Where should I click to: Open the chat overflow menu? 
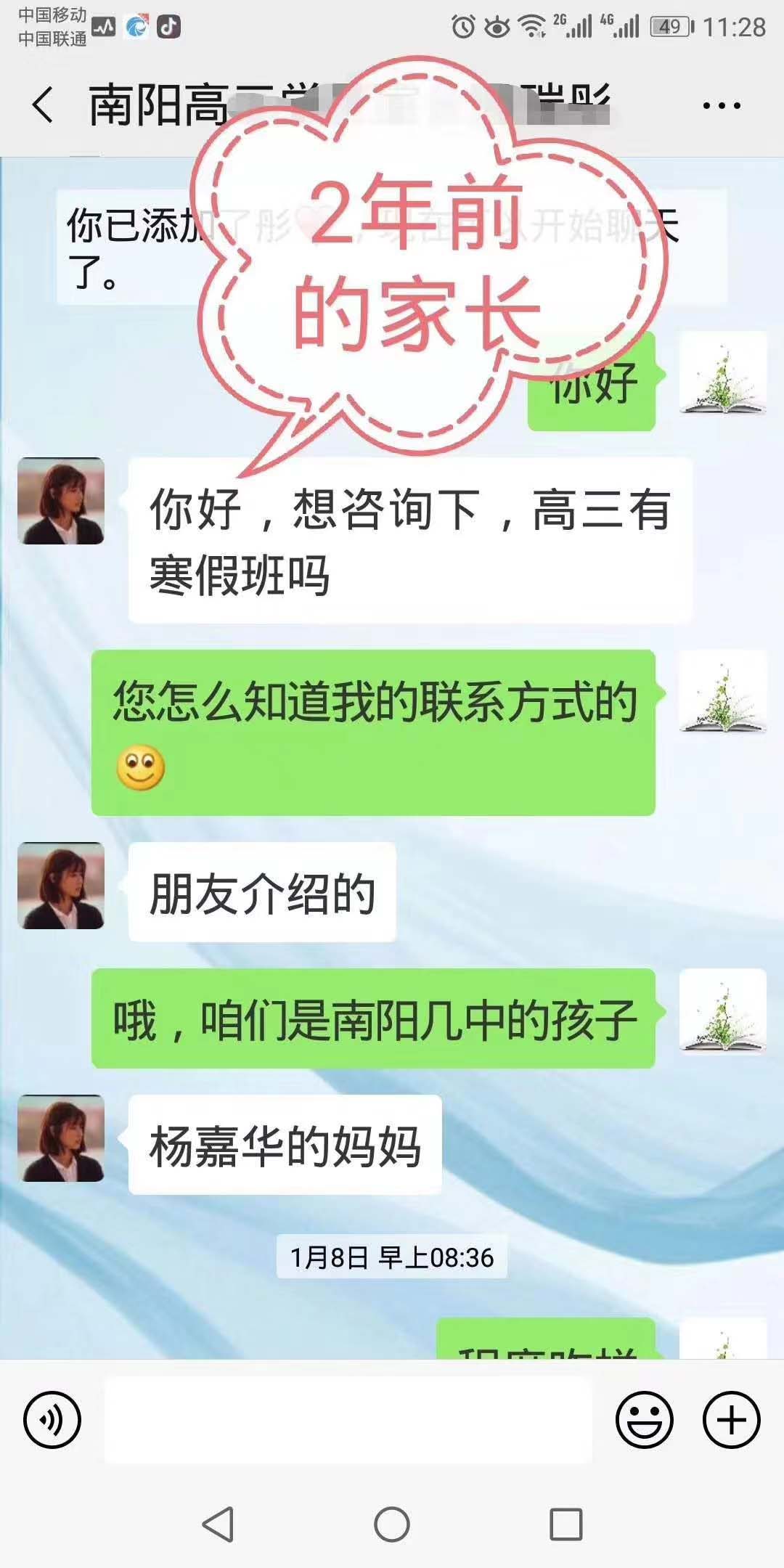pyautogui.click(x=722, y=106)
